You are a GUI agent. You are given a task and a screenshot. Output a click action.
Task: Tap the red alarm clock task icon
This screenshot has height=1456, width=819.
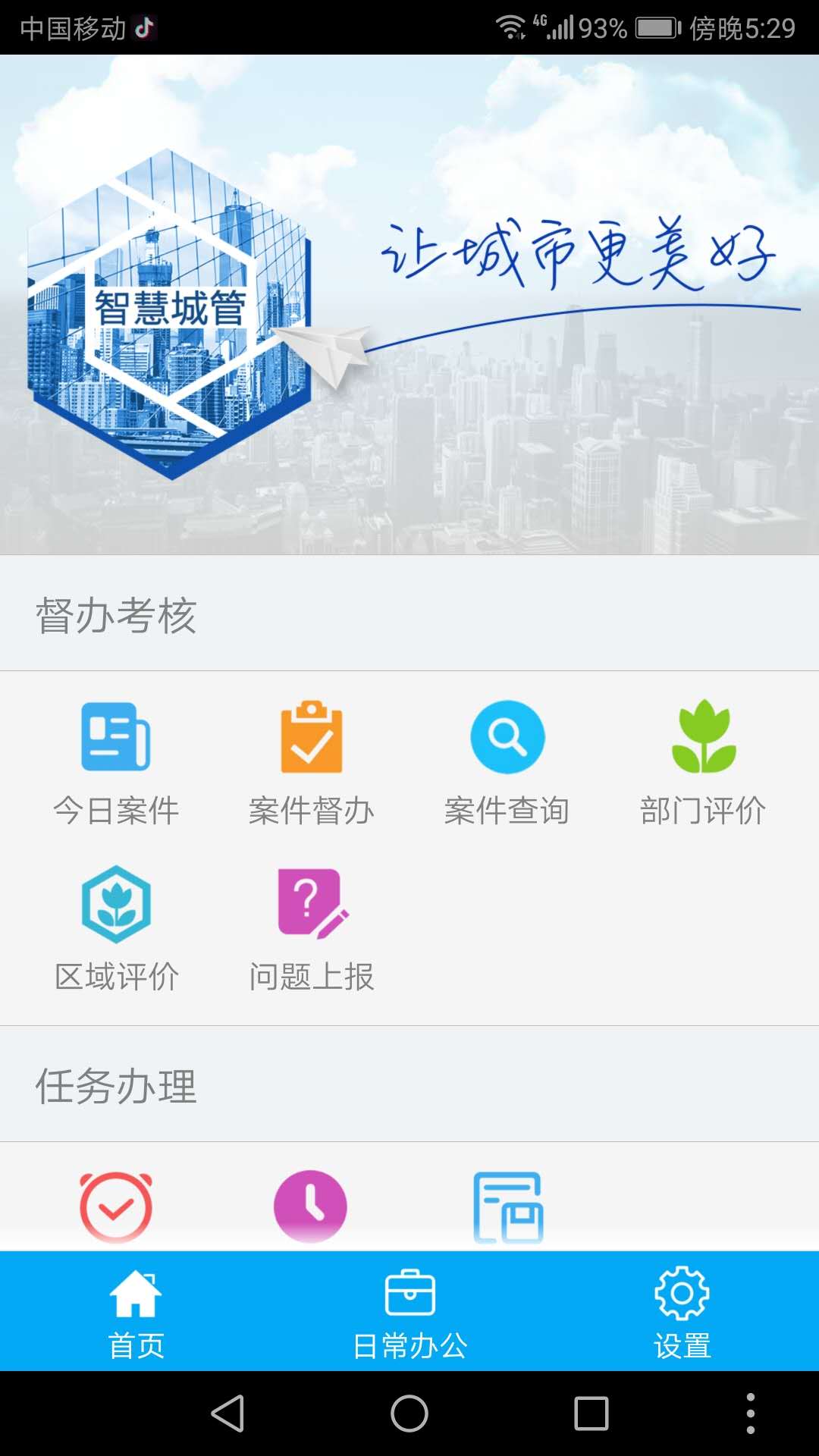coord(116,1207)
